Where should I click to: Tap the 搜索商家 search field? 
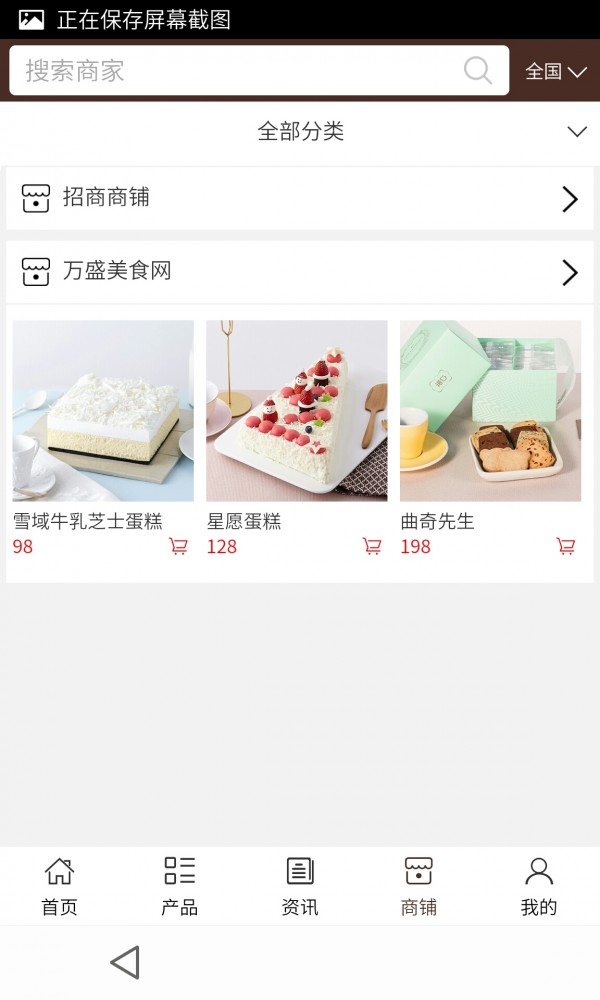pyautogui.click(x=240, y=71)
